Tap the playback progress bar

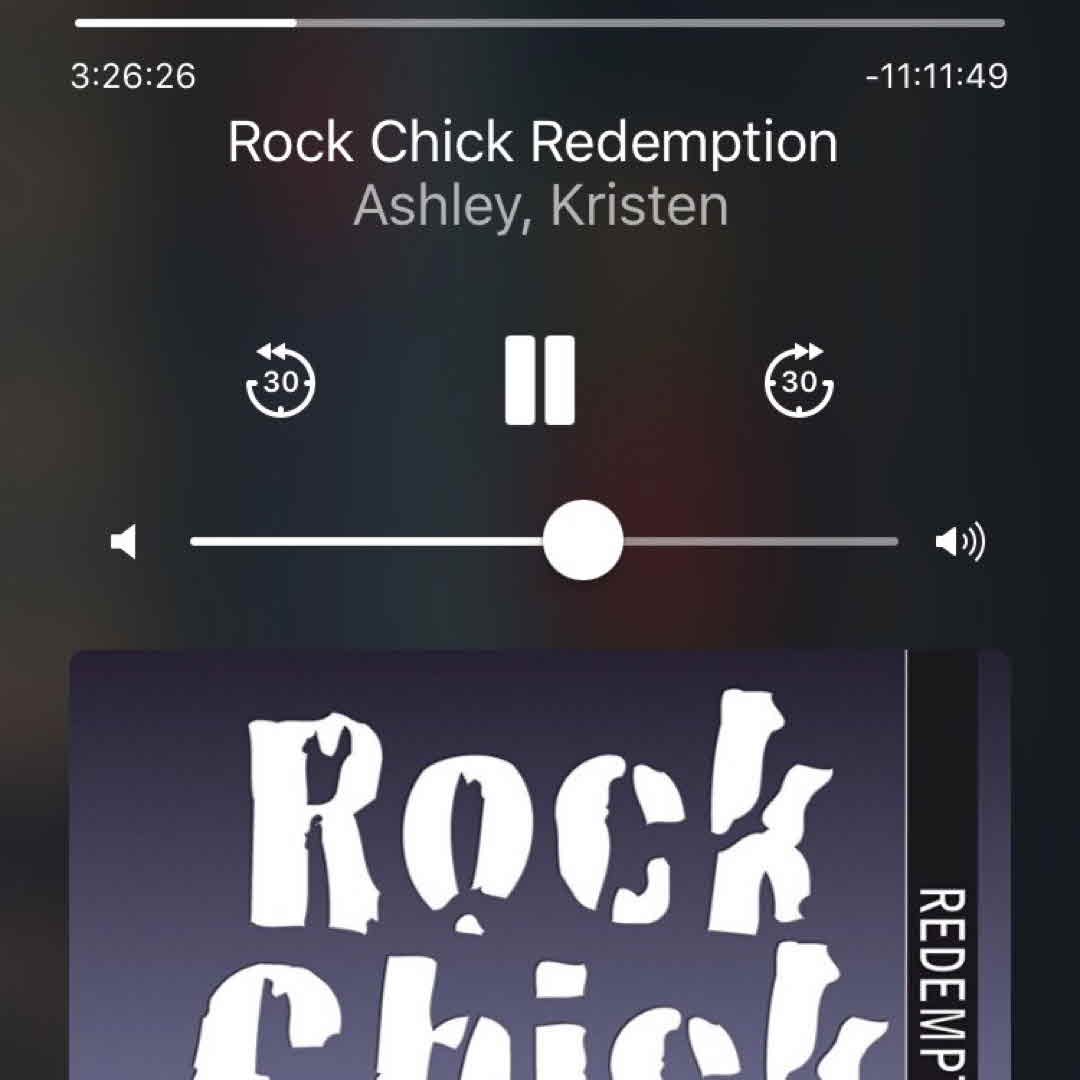(x=540, y=22)
